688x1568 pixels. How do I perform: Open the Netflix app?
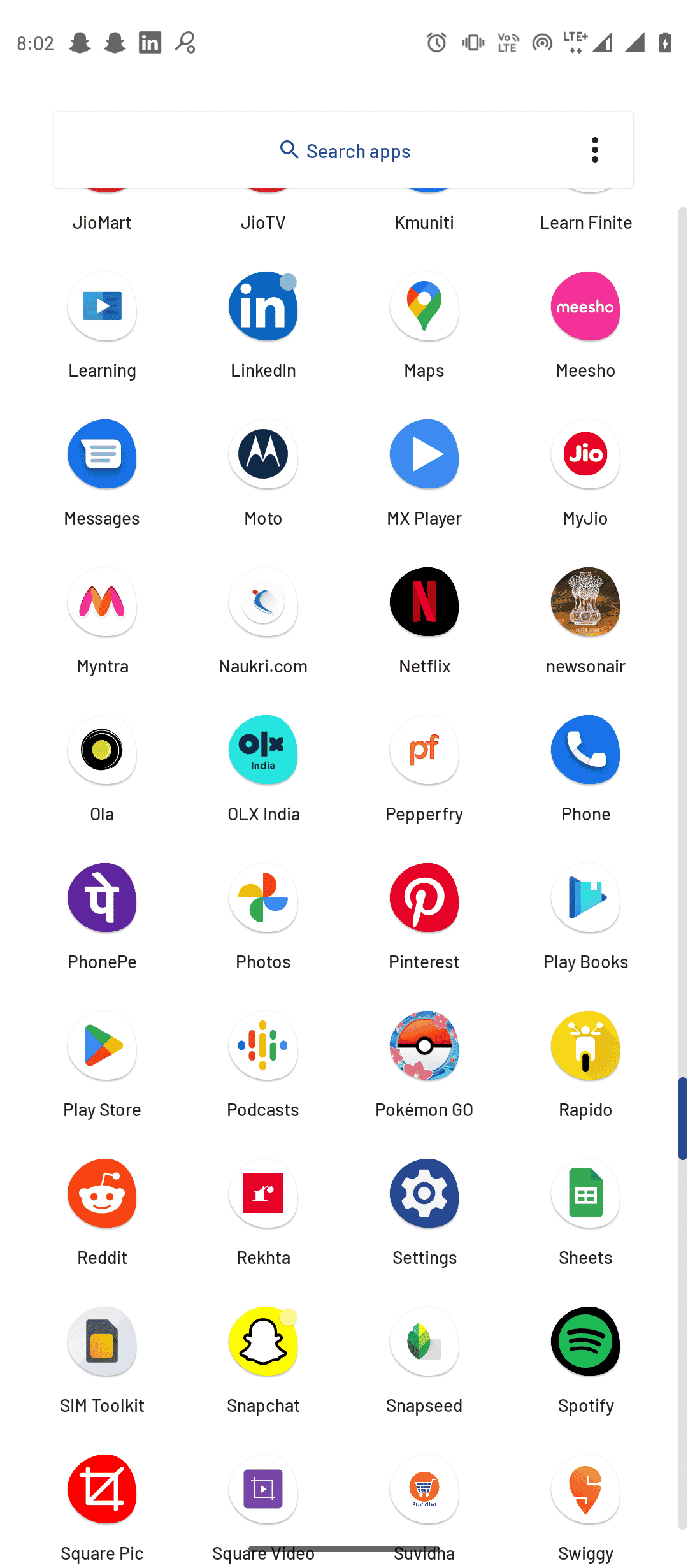point(424,602)
